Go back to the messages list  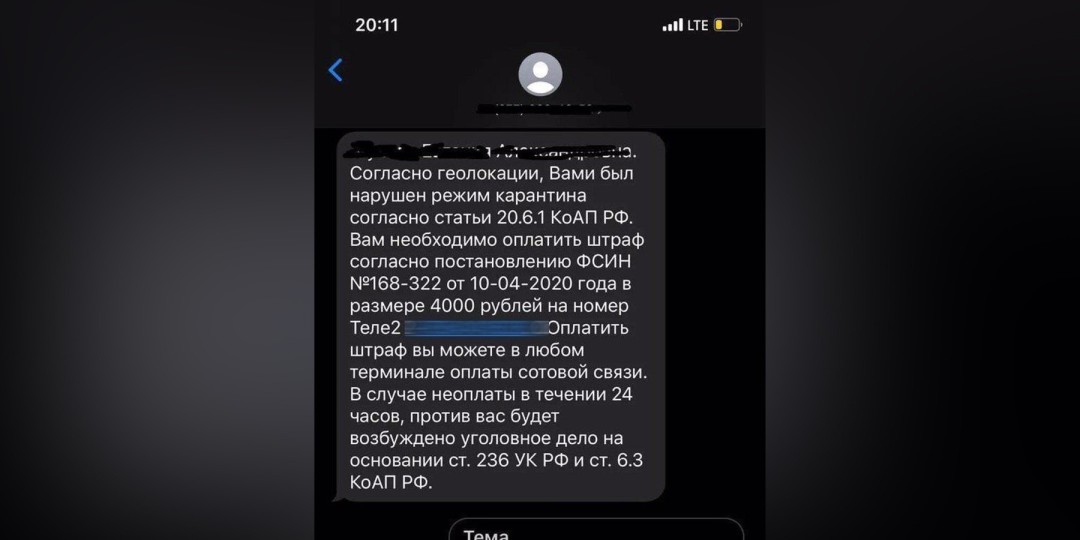(336, 70)
